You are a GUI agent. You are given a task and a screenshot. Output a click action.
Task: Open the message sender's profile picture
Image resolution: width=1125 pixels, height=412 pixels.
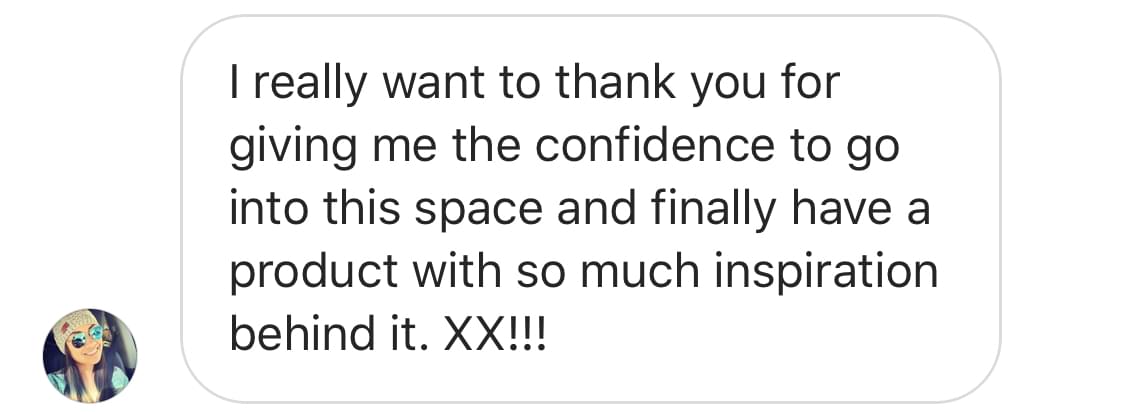click(x=90, y=355)
